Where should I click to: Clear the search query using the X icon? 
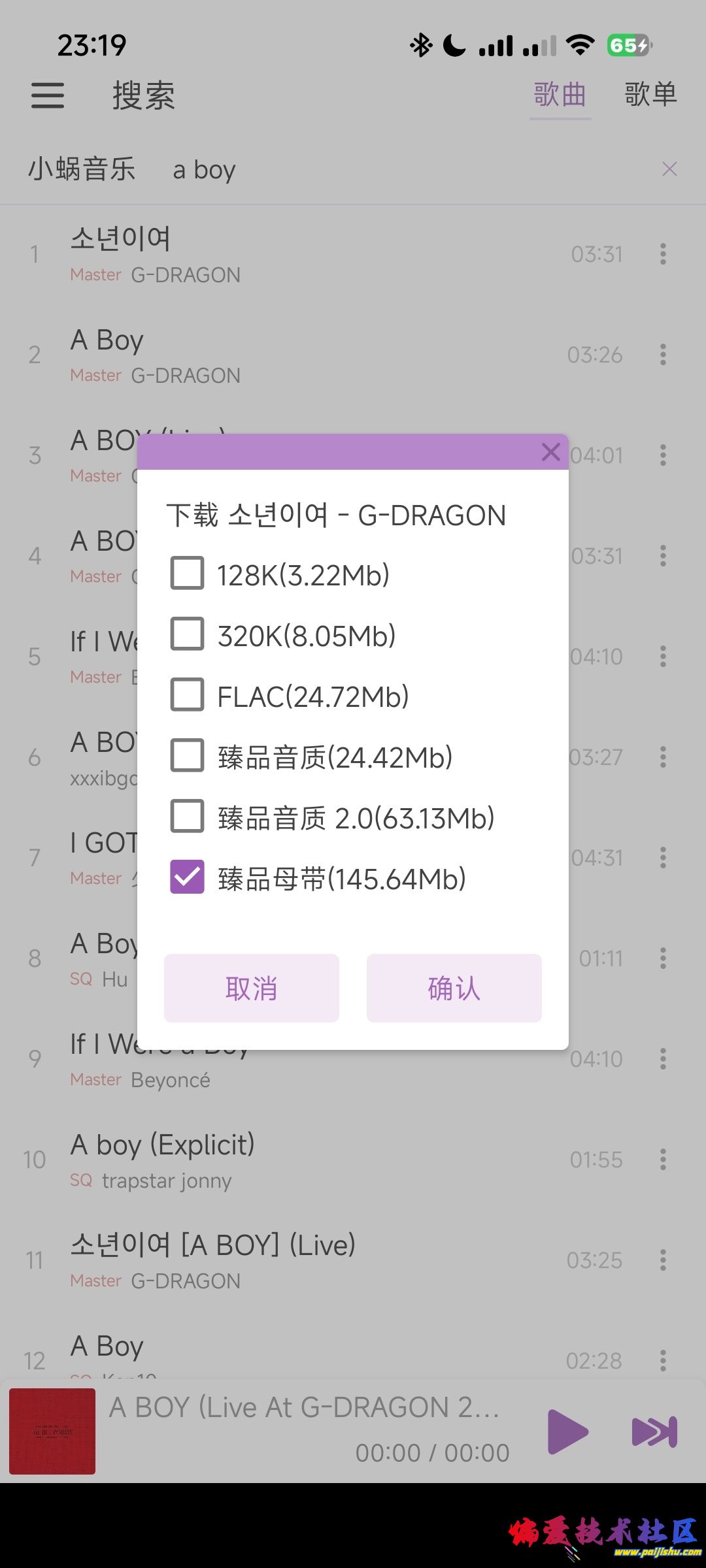click(x=669, y=169)
